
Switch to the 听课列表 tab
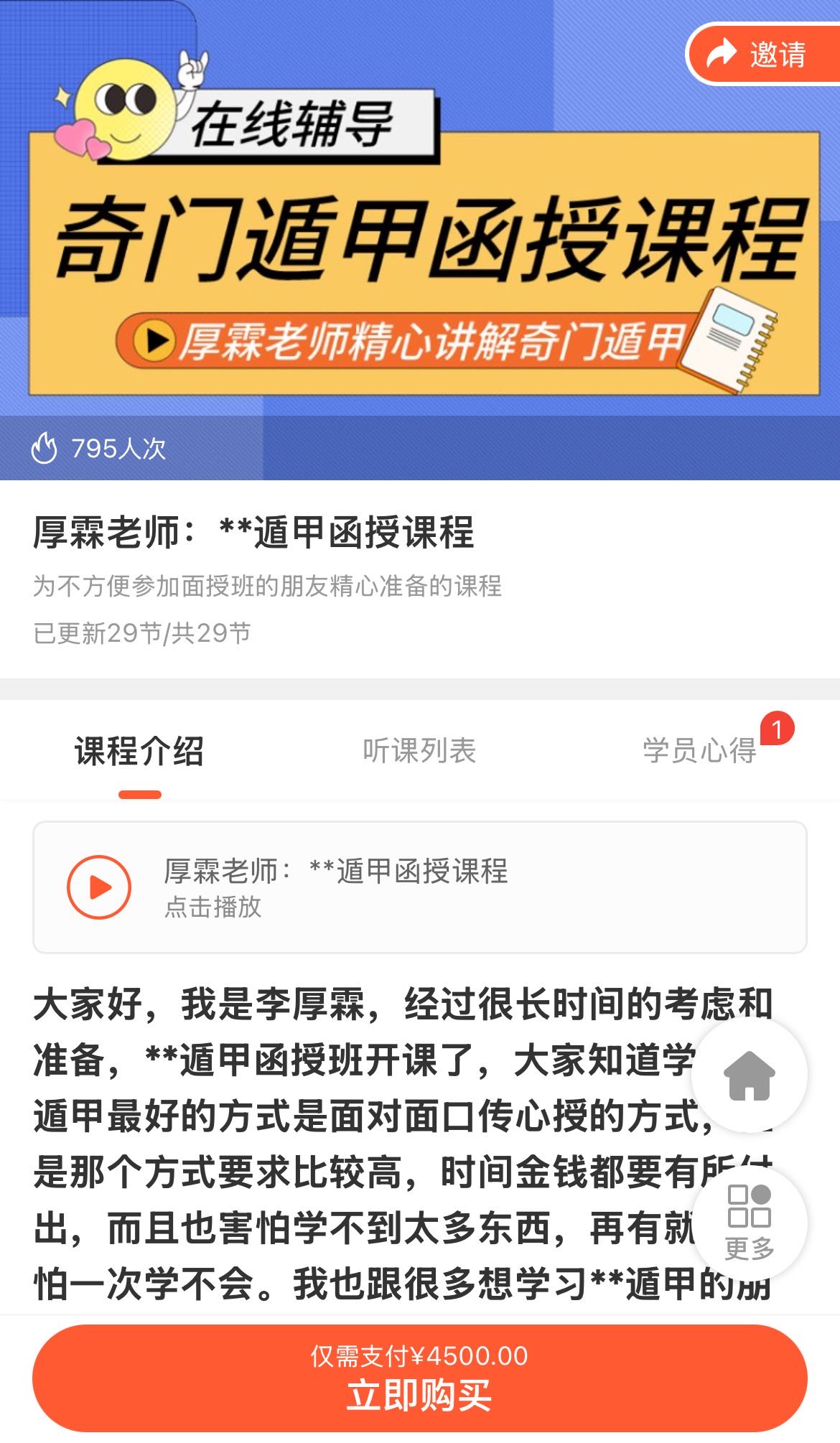(x=419, y=751)
